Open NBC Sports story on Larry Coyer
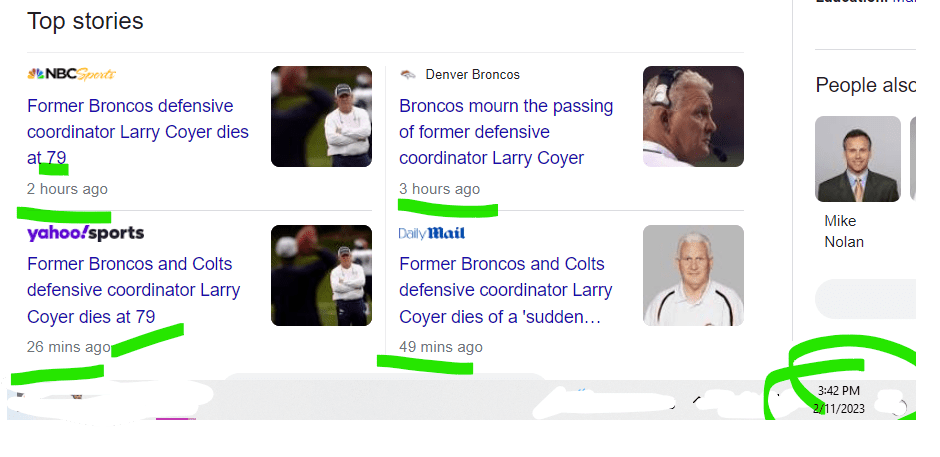The height and width of the screenshot is (457, 940). coord(138,131)
